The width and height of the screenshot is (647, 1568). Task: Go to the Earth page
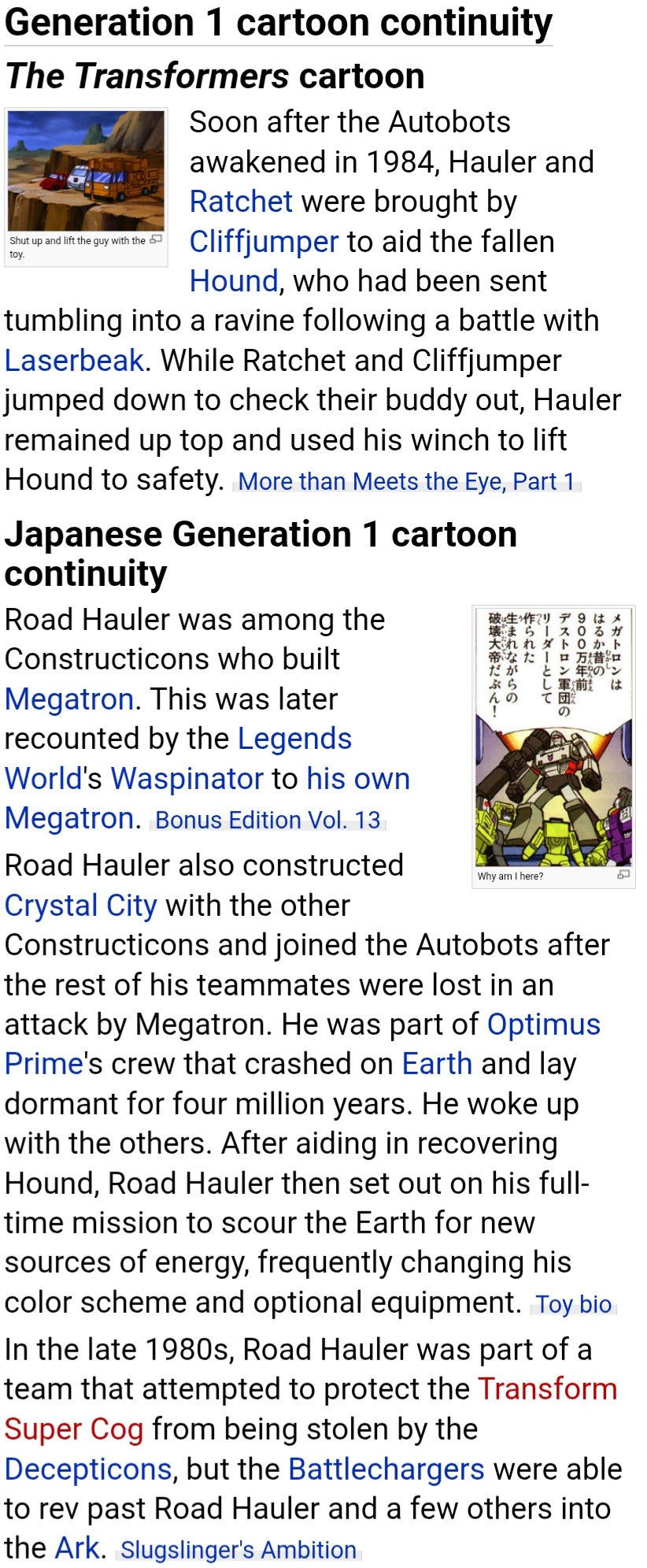[437, 1064]
